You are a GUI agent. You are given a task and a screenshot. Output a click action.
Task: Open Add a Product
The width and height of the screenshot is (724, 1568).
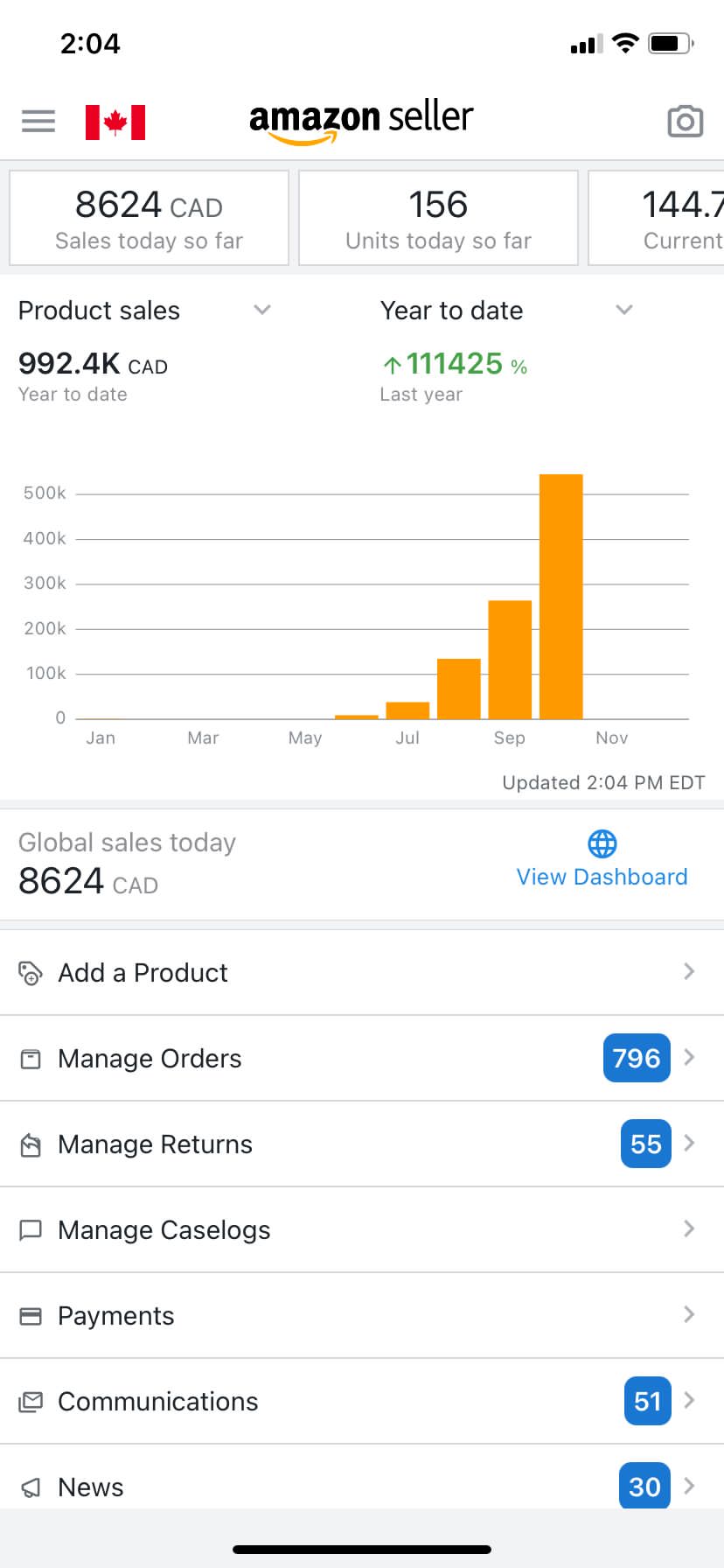[x=362, y=972]
